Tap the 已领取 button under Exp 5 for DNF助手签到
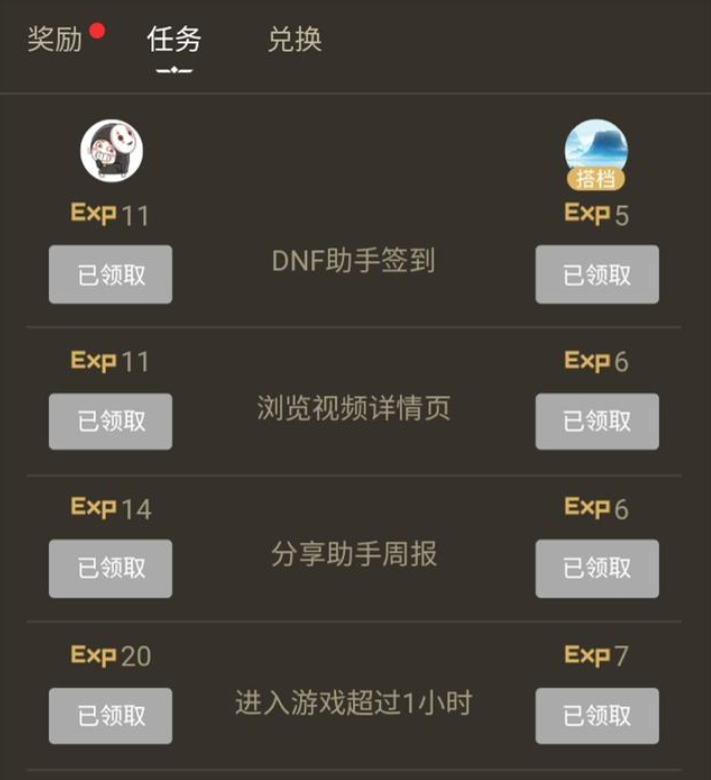 coord(597,274)
